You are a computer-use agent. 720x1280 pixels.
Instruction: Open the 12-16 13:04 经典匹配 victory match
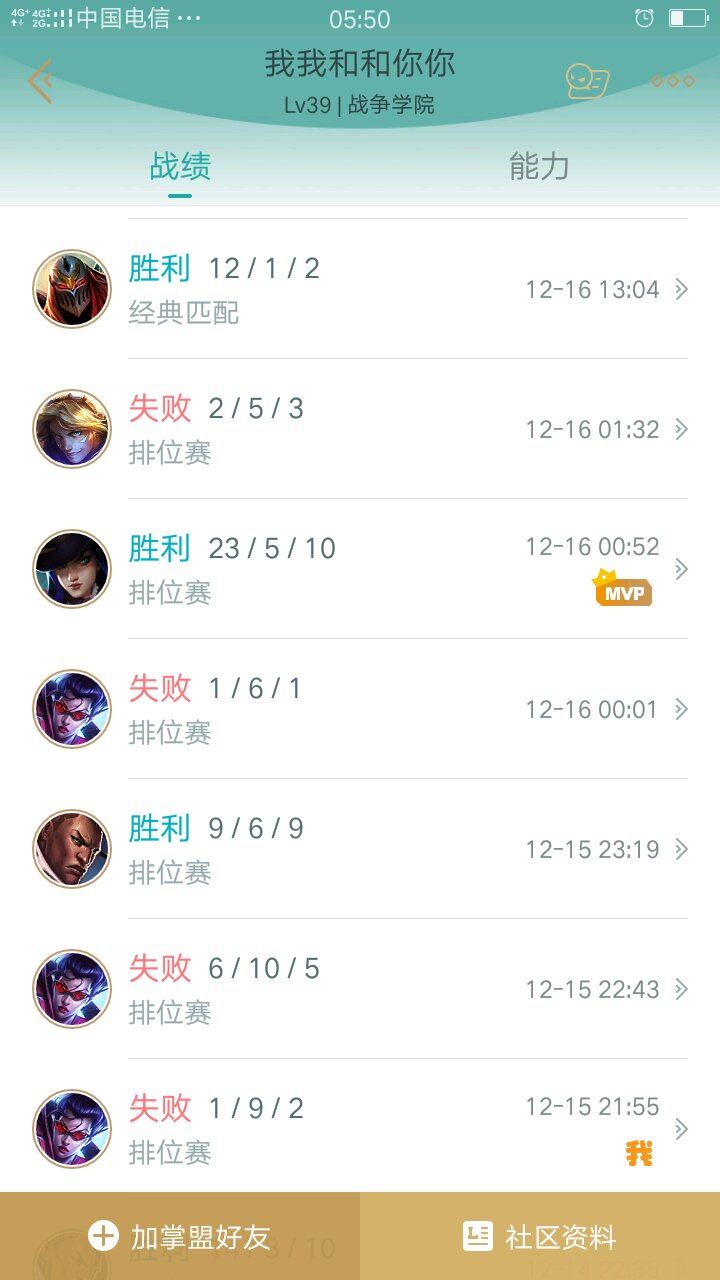(x=360, y=289)
